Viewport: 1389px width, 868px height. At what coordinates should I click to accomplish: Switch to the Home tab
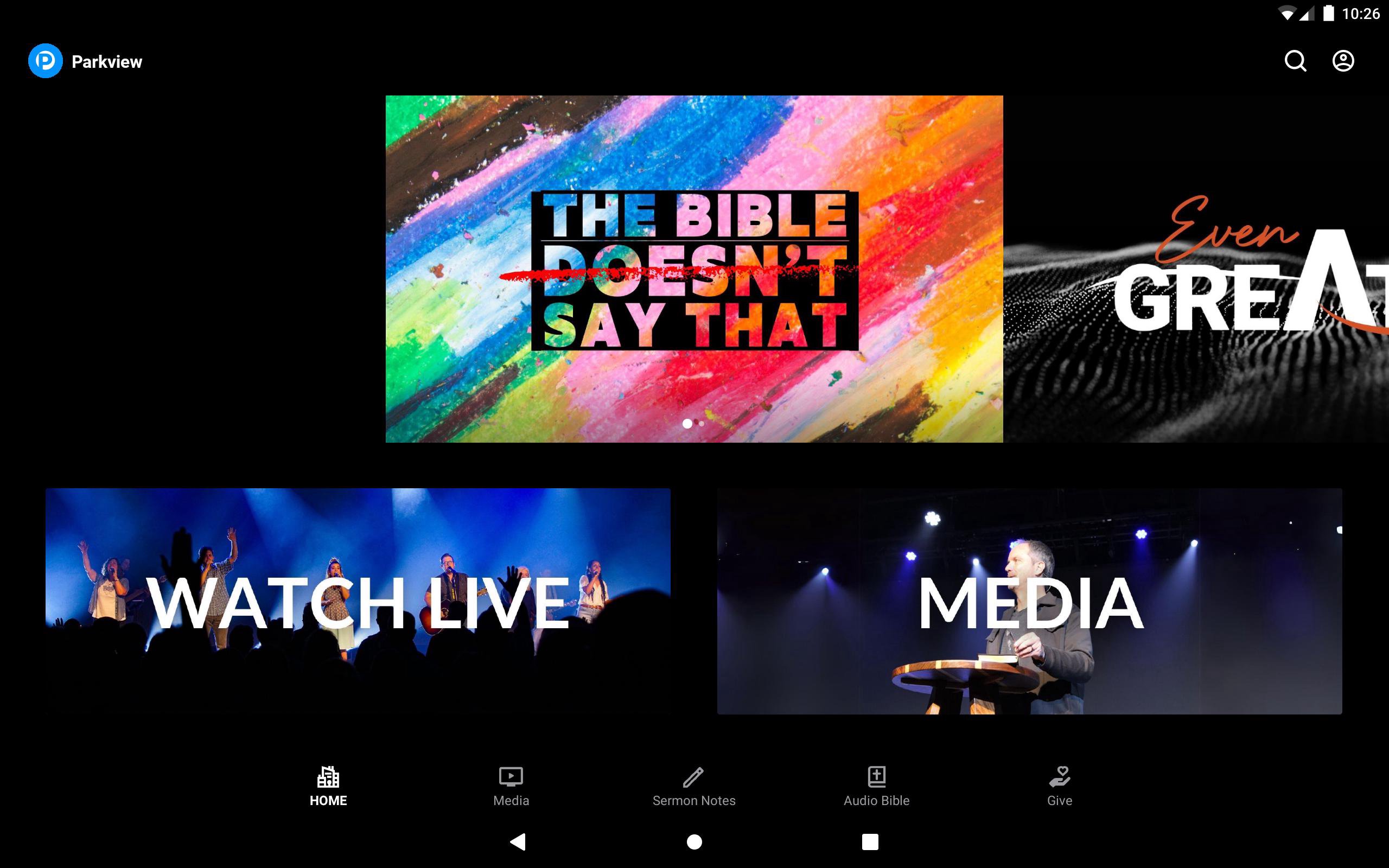click(328, 787)
